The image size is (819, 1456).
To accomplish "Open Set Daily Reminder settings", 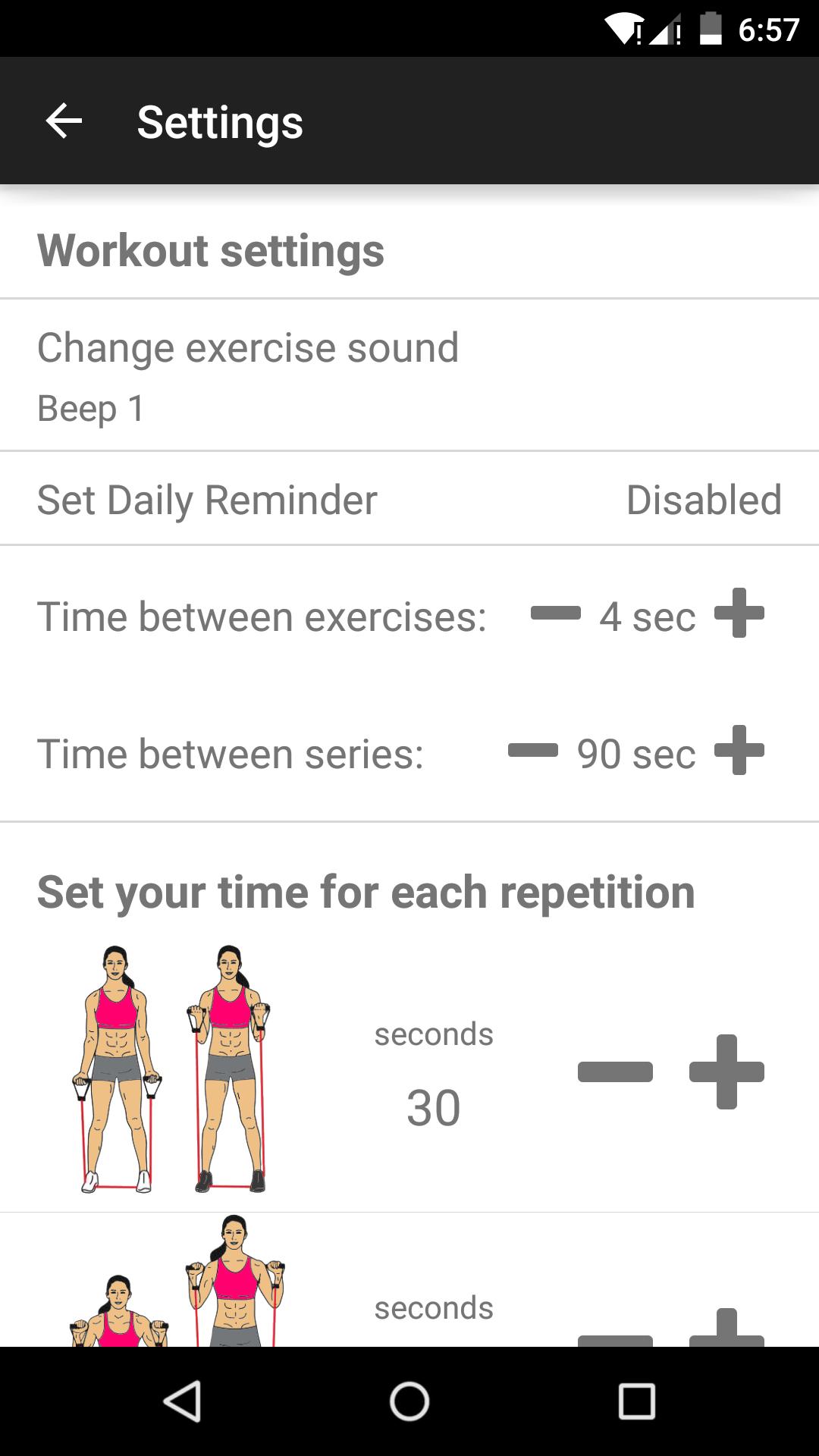I will (206, 500).
